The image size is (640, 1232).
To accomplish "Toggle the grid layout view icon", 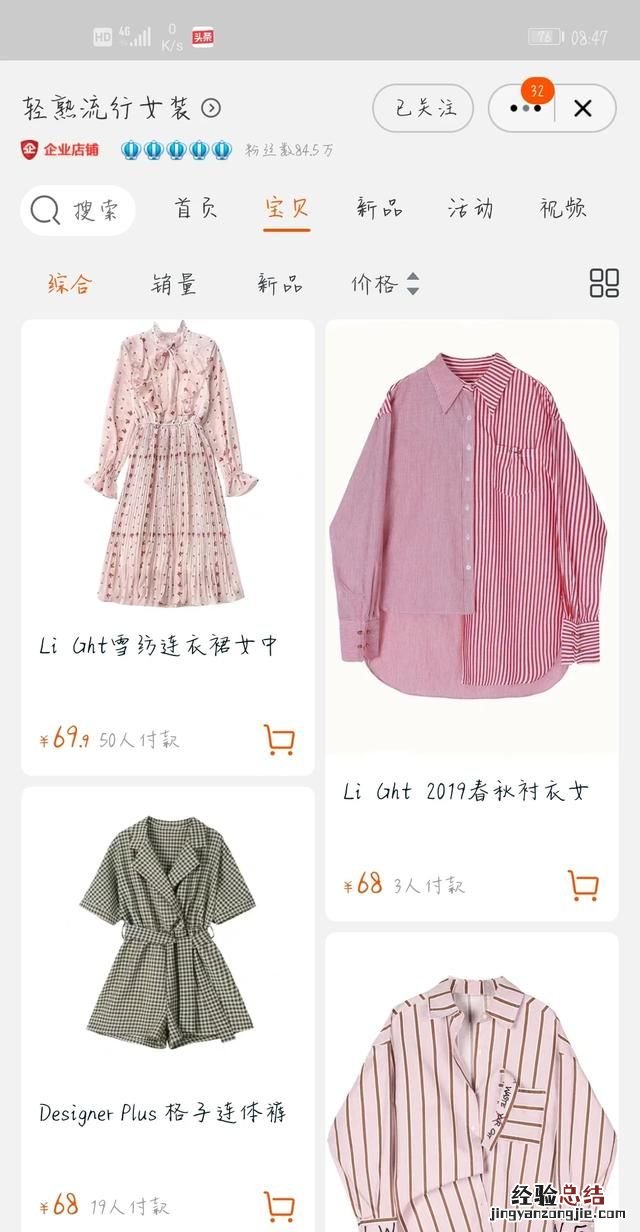I will click(x=604, y=283).
